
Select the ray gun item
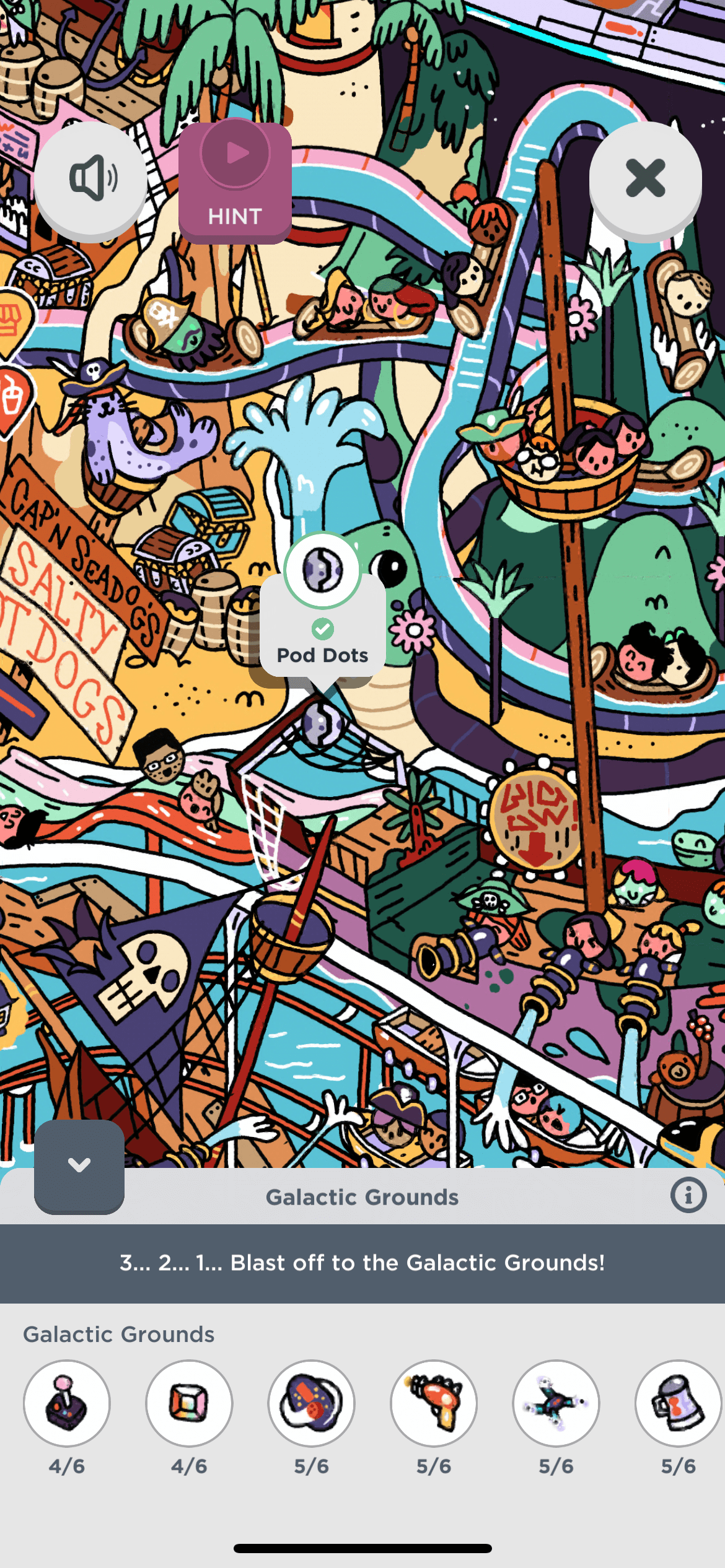pyautogui.click(x=434, y=1403)
